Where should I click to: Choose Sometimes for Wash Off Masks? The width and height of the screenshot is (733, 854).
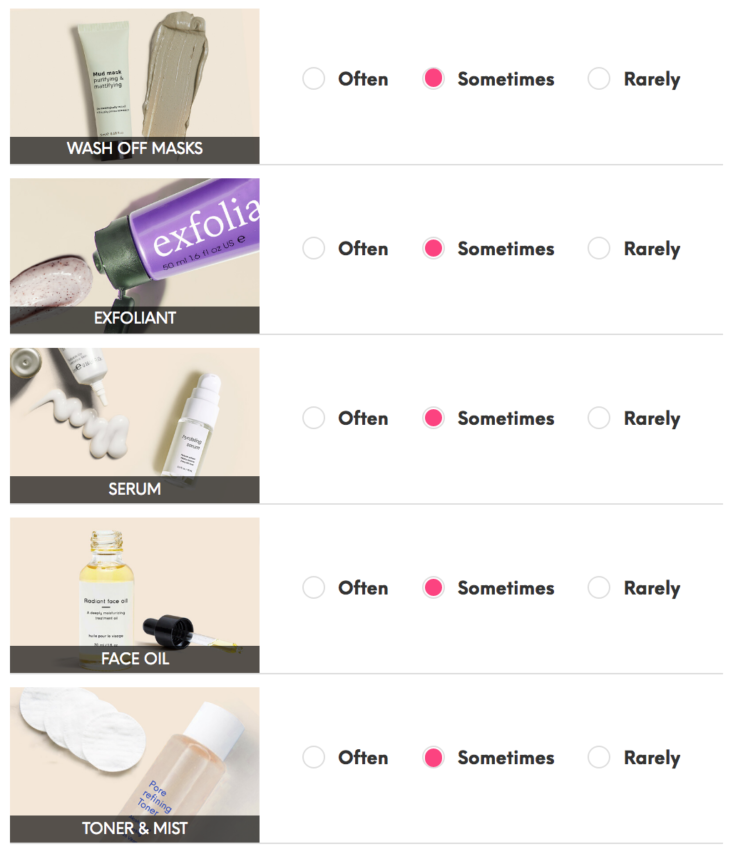pyautogui.click(x=433, y=79)
